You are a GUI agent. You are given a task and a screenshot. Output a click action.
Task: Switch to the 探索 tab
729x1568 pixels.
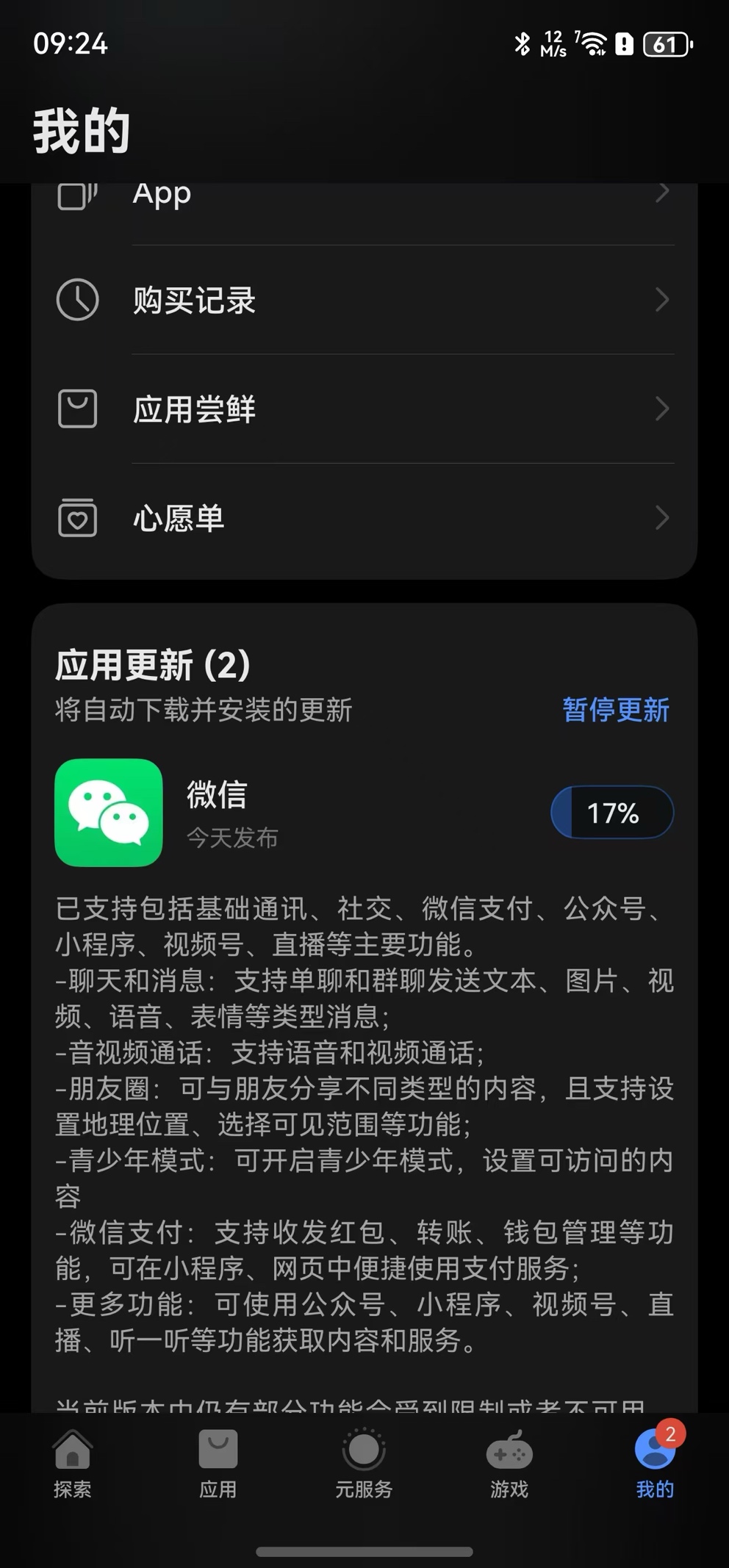(x=73, y=1464)
